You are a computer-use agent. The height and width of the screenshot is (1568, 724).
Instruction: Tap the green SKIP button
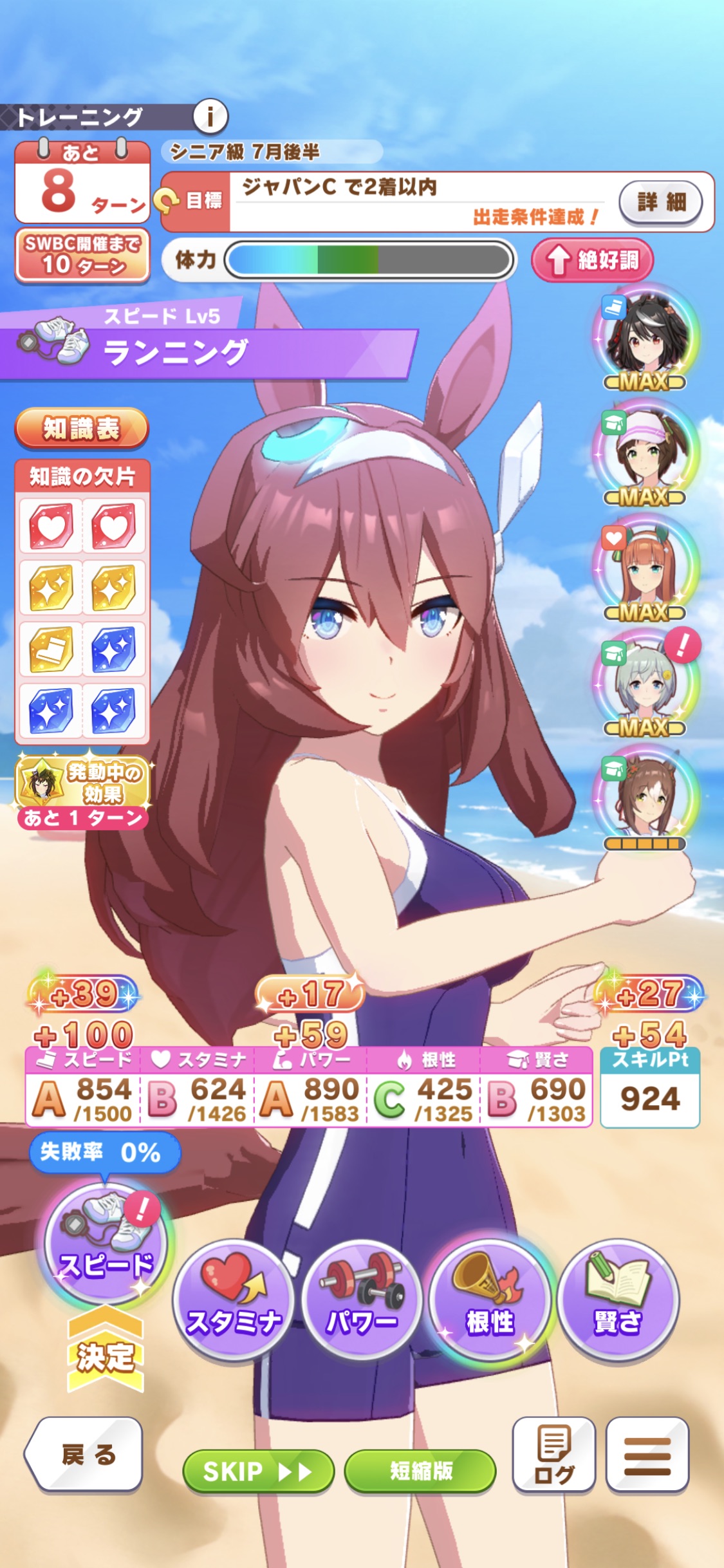pyautogui.click(x=258, y=1471)
